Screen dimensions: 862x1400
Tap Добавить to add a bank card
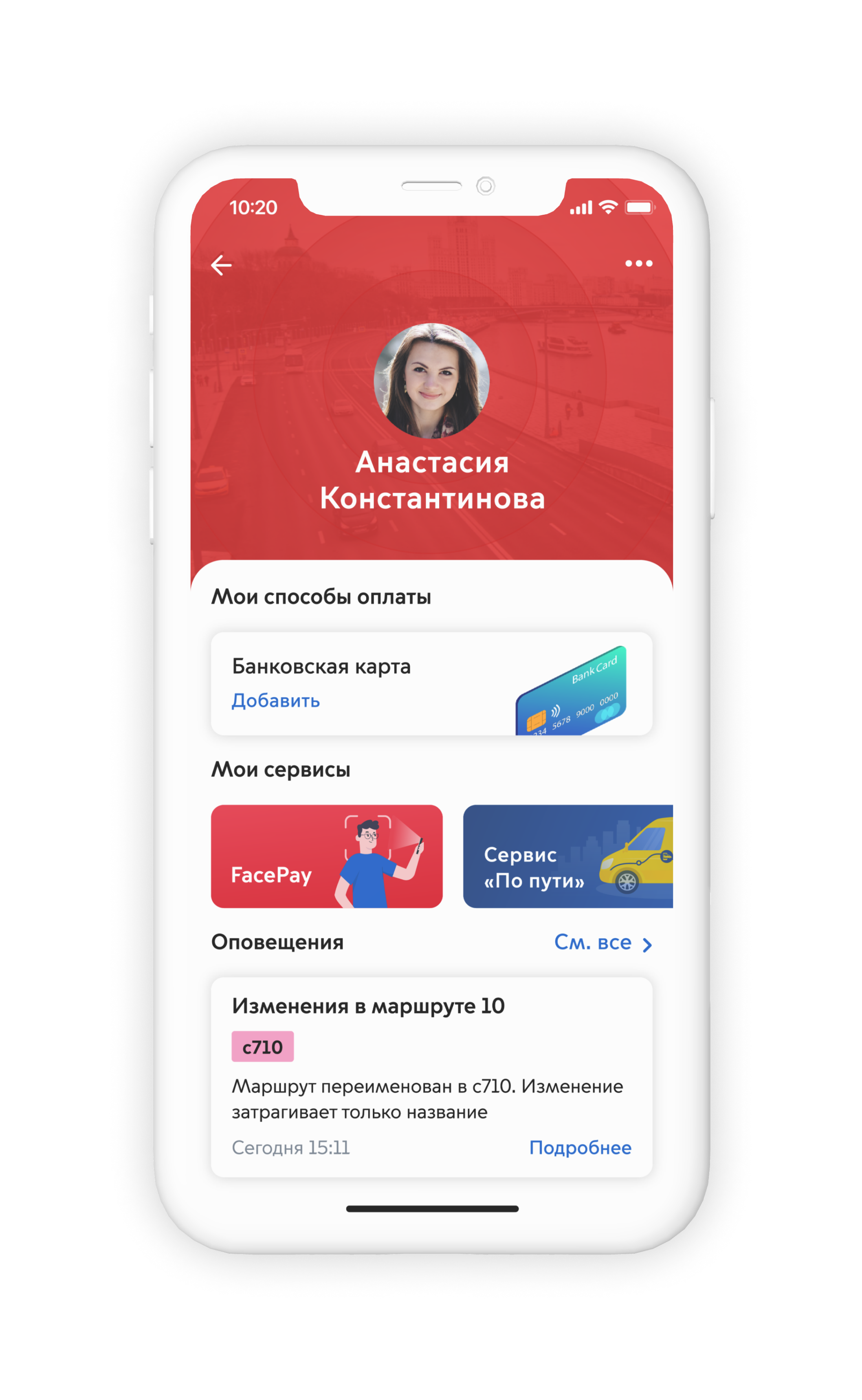[275, 700]
